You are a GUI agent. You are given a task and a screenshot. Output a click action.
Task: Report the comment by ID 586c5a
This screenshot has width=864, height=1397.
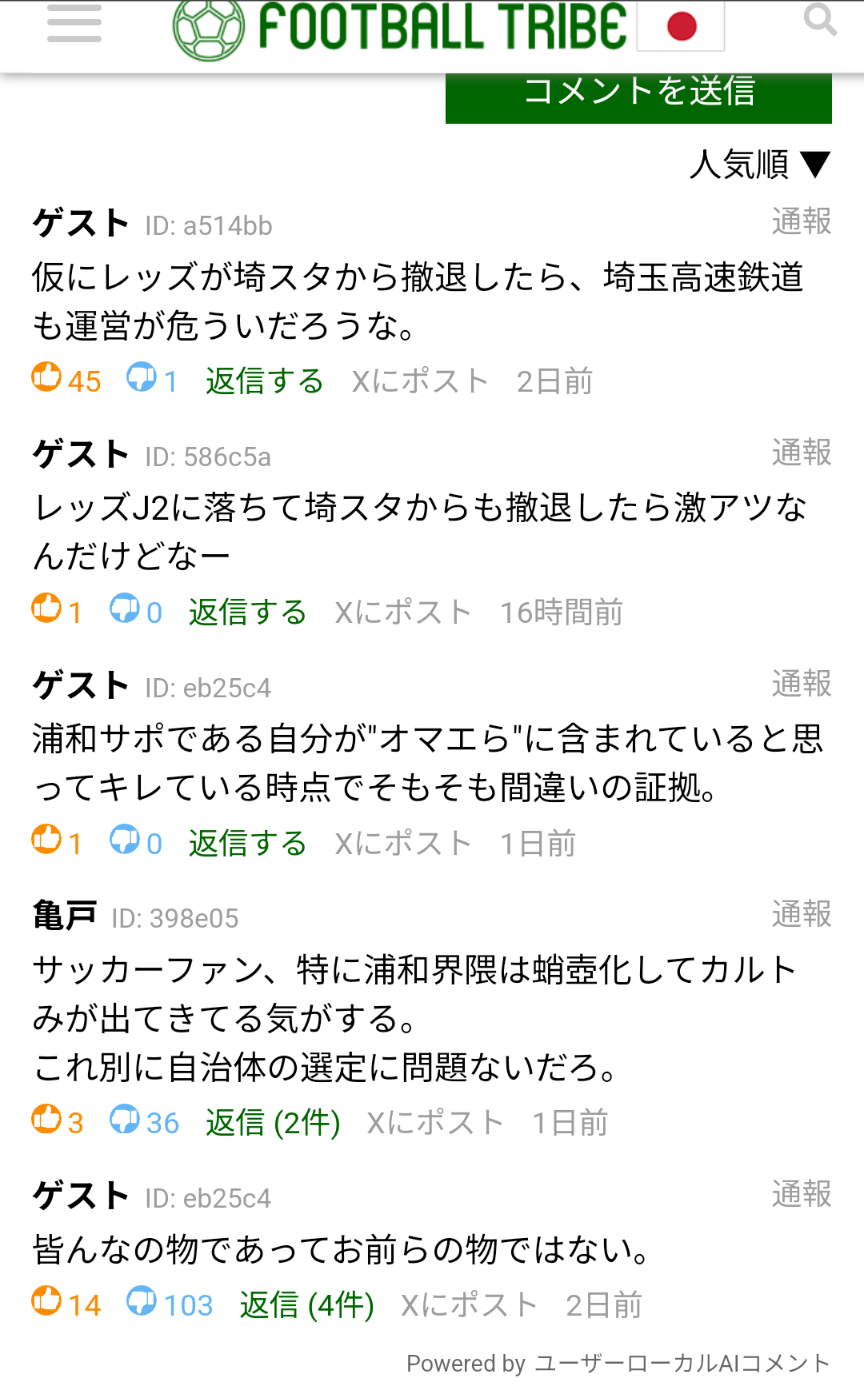point(801,452)
